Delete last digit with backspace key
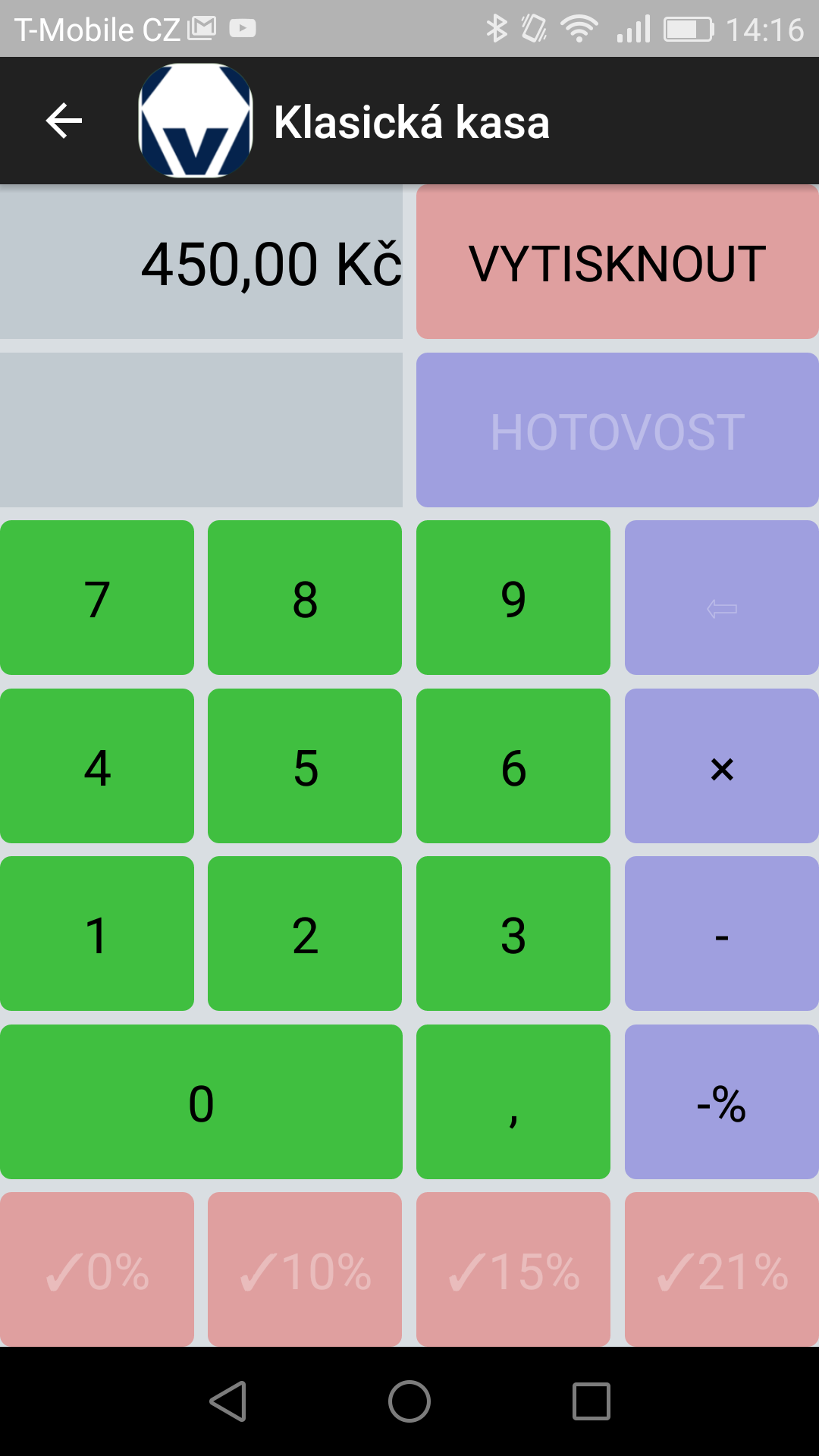 coord(722,598)
